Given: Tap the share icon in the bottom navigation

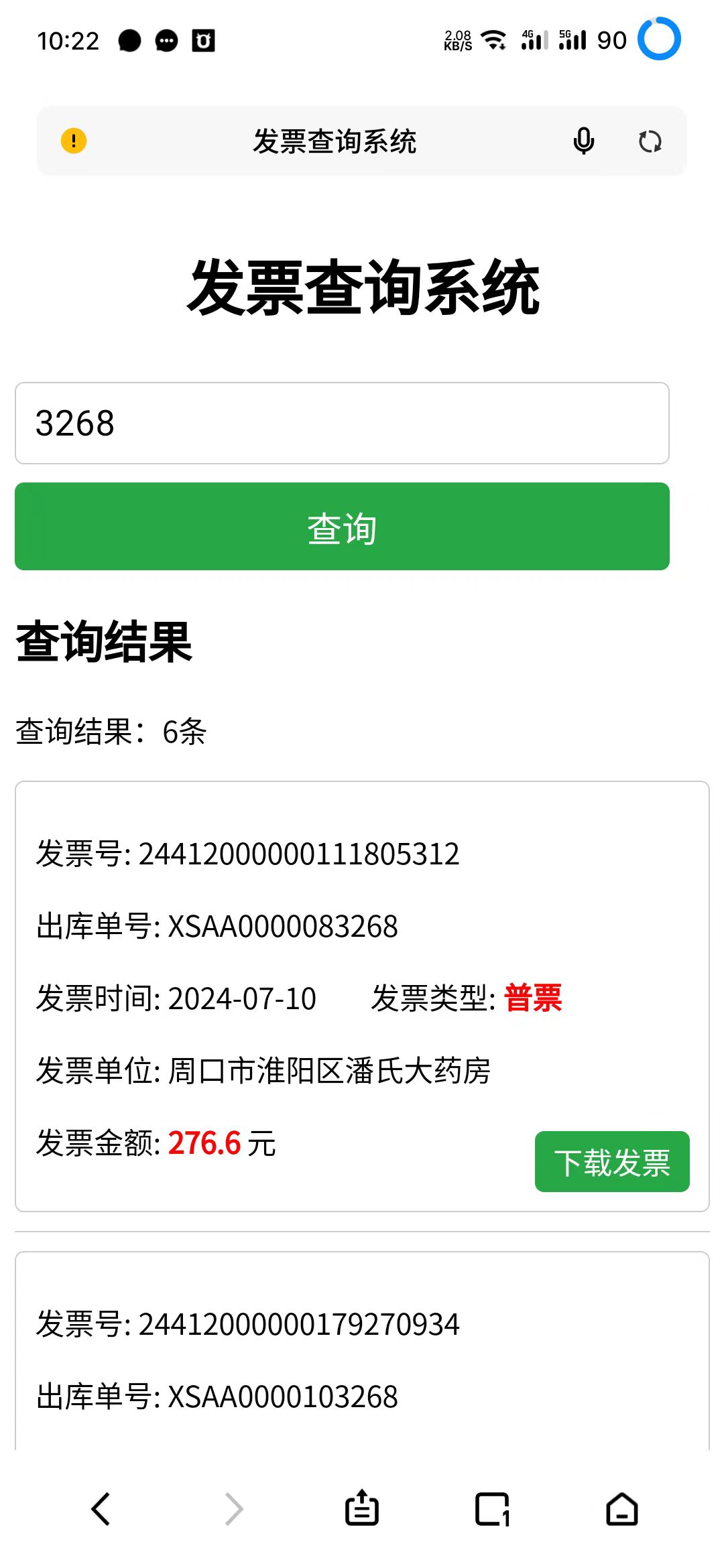Looking at the screenshot, I should point(361,1509).
